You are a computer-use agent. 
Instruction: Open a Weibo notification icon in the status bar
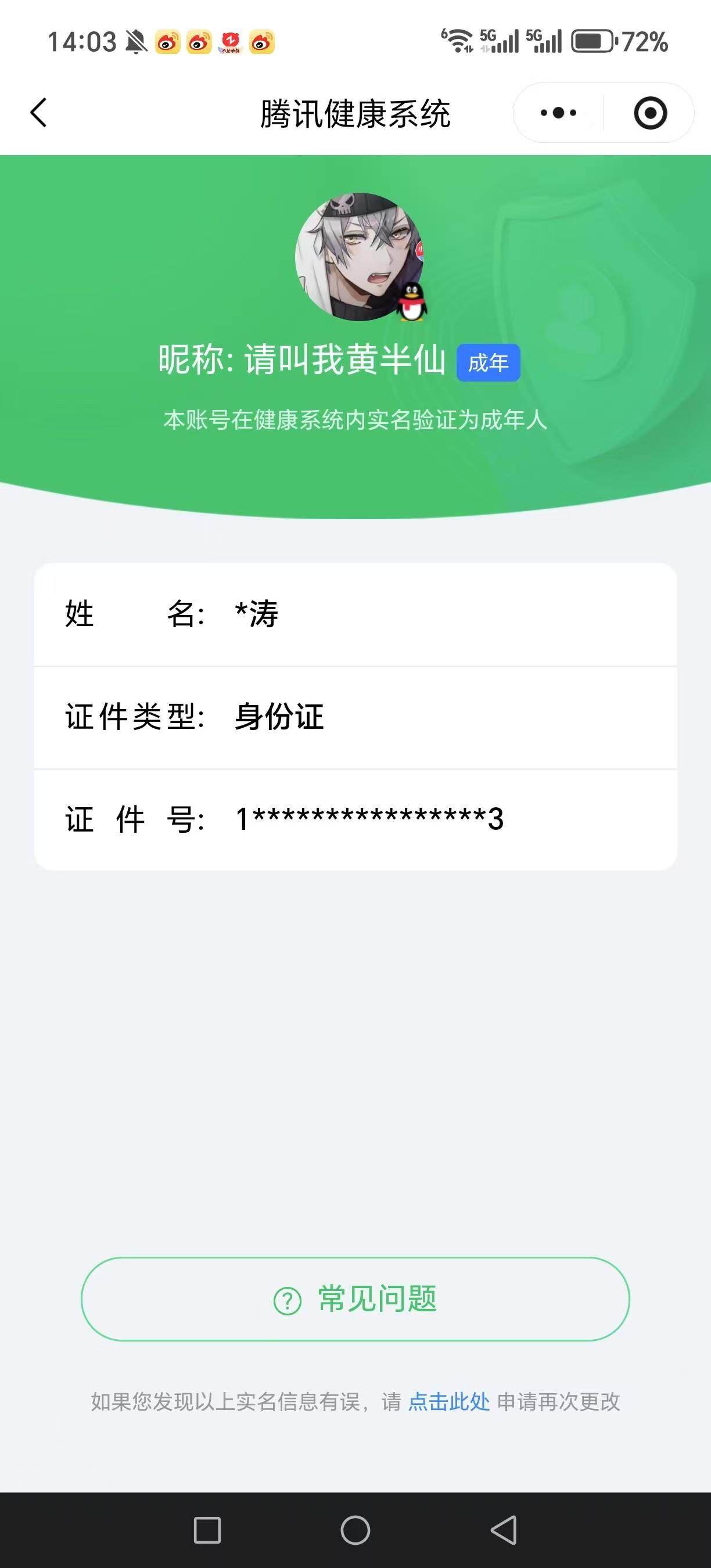167,42
